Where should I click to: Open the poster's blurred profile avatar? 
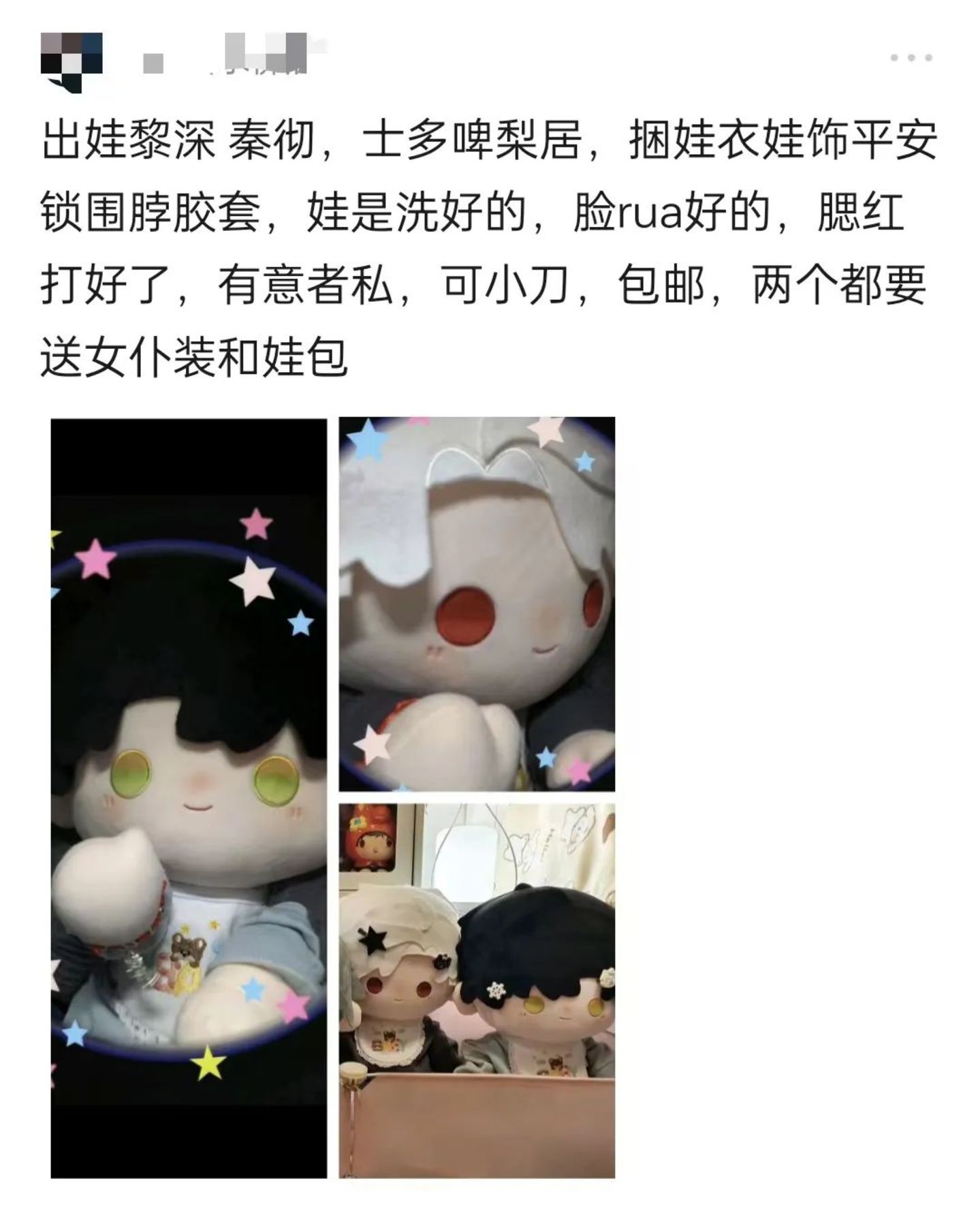point(71,60)
